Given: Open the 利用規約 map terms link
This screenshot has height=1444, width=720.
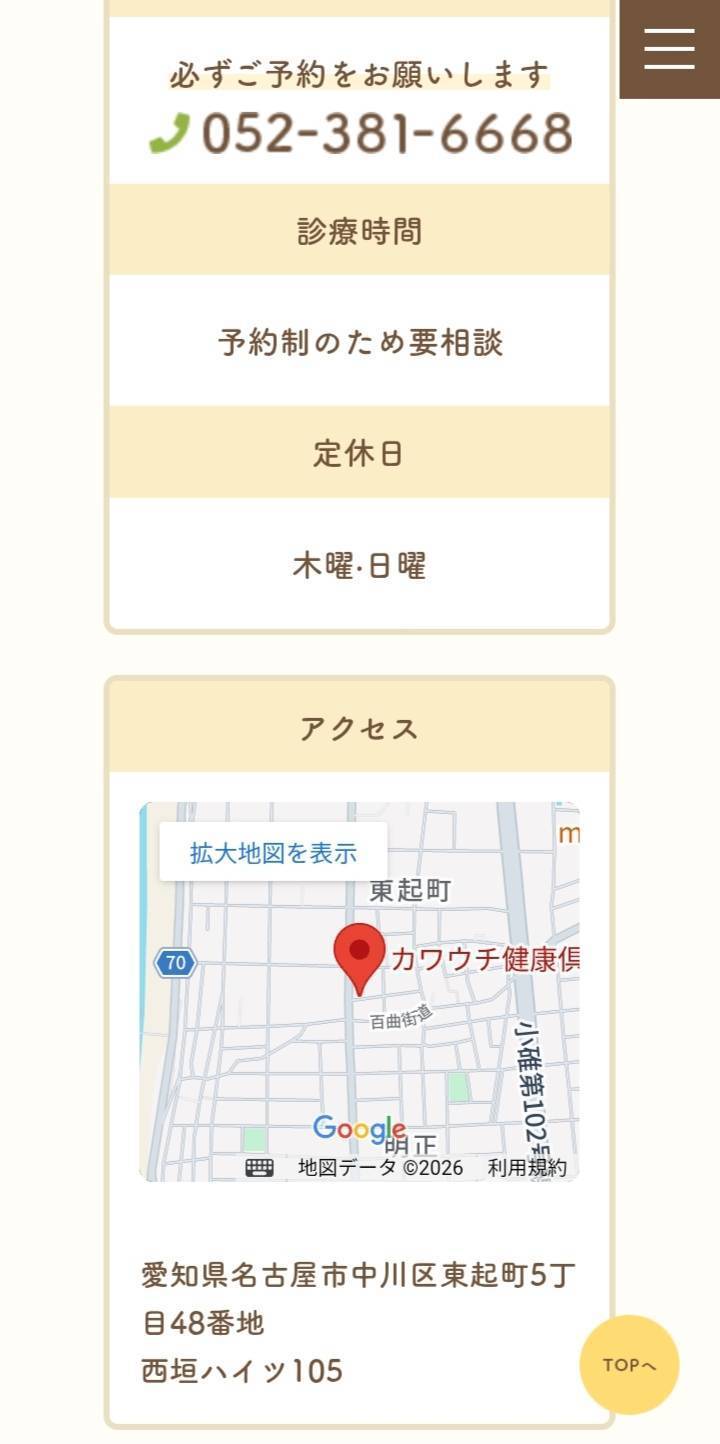Looking at the screenshot, I should tap(527, 1168).
